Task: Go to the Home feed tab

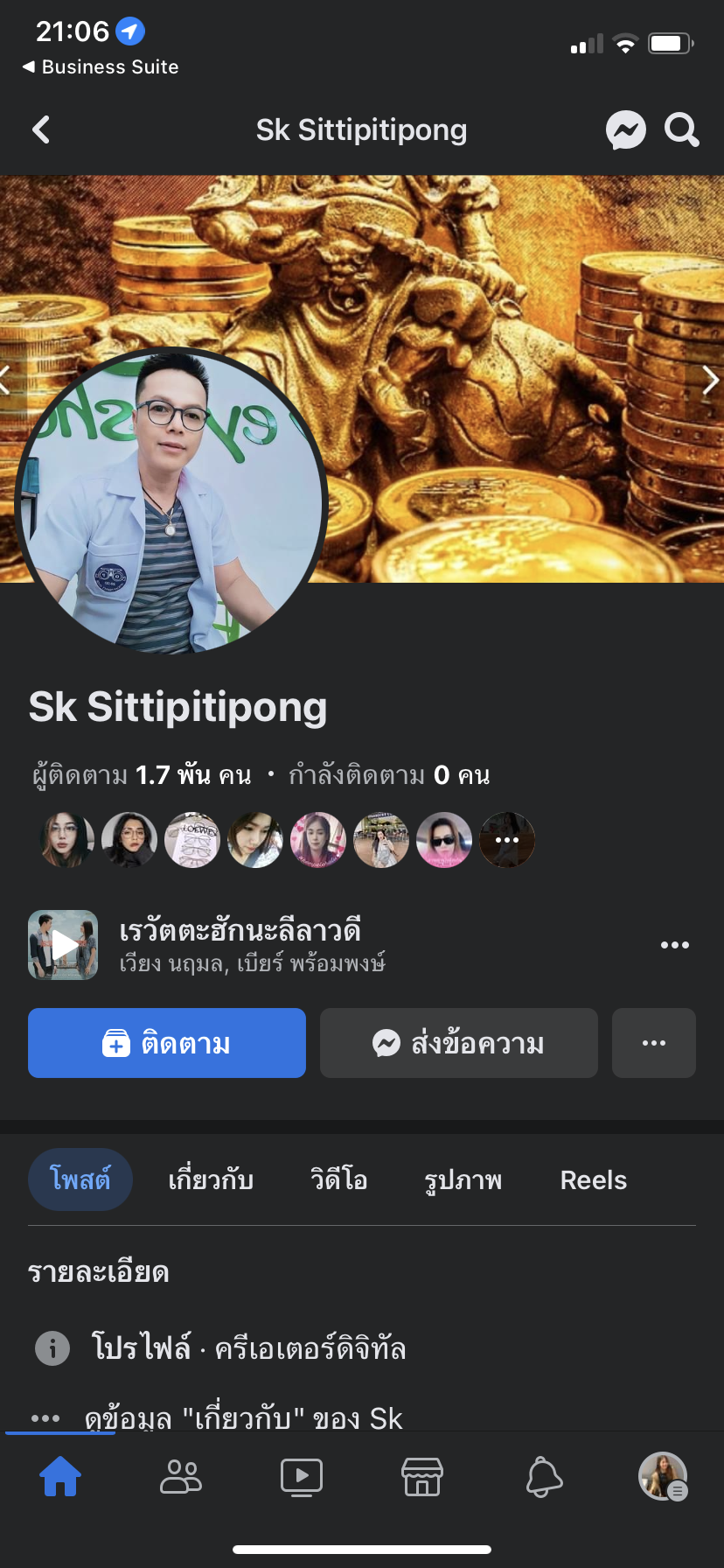Action: (60, 1477)
